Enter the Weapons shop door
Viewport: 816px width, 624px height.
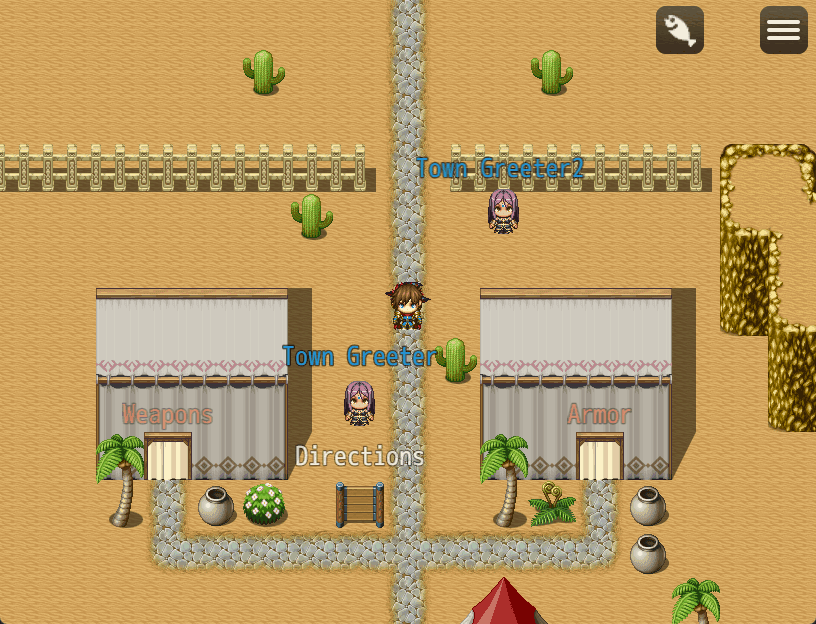click(x=168, y=458)
